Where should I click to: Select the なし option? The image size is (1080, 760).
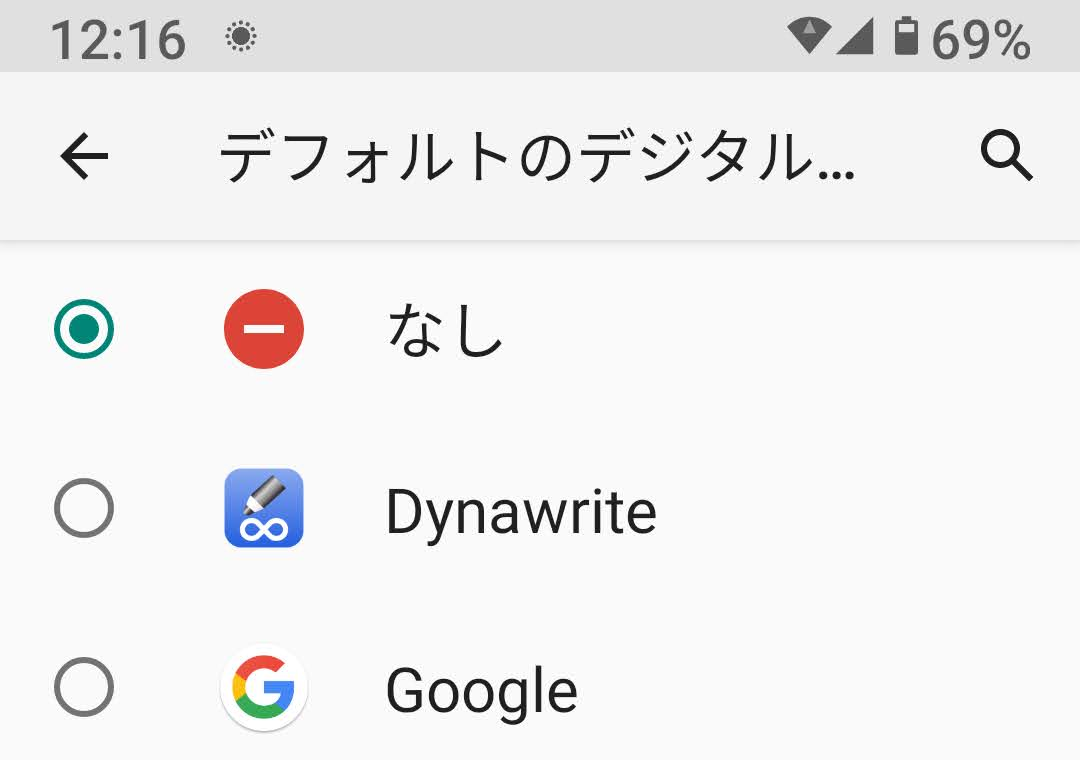(84, 330)
